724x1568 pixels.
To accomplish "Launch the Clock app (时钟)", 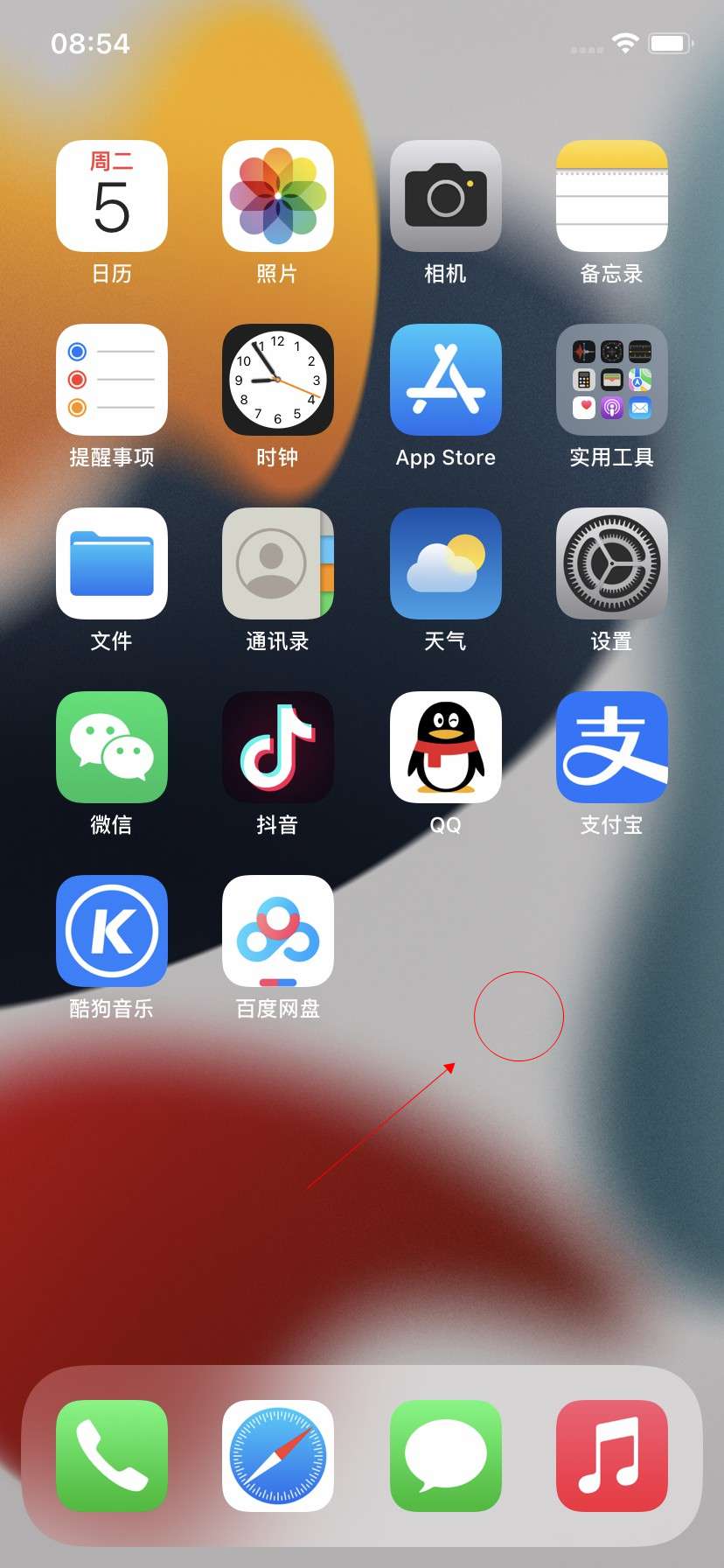I will point(278,380).
